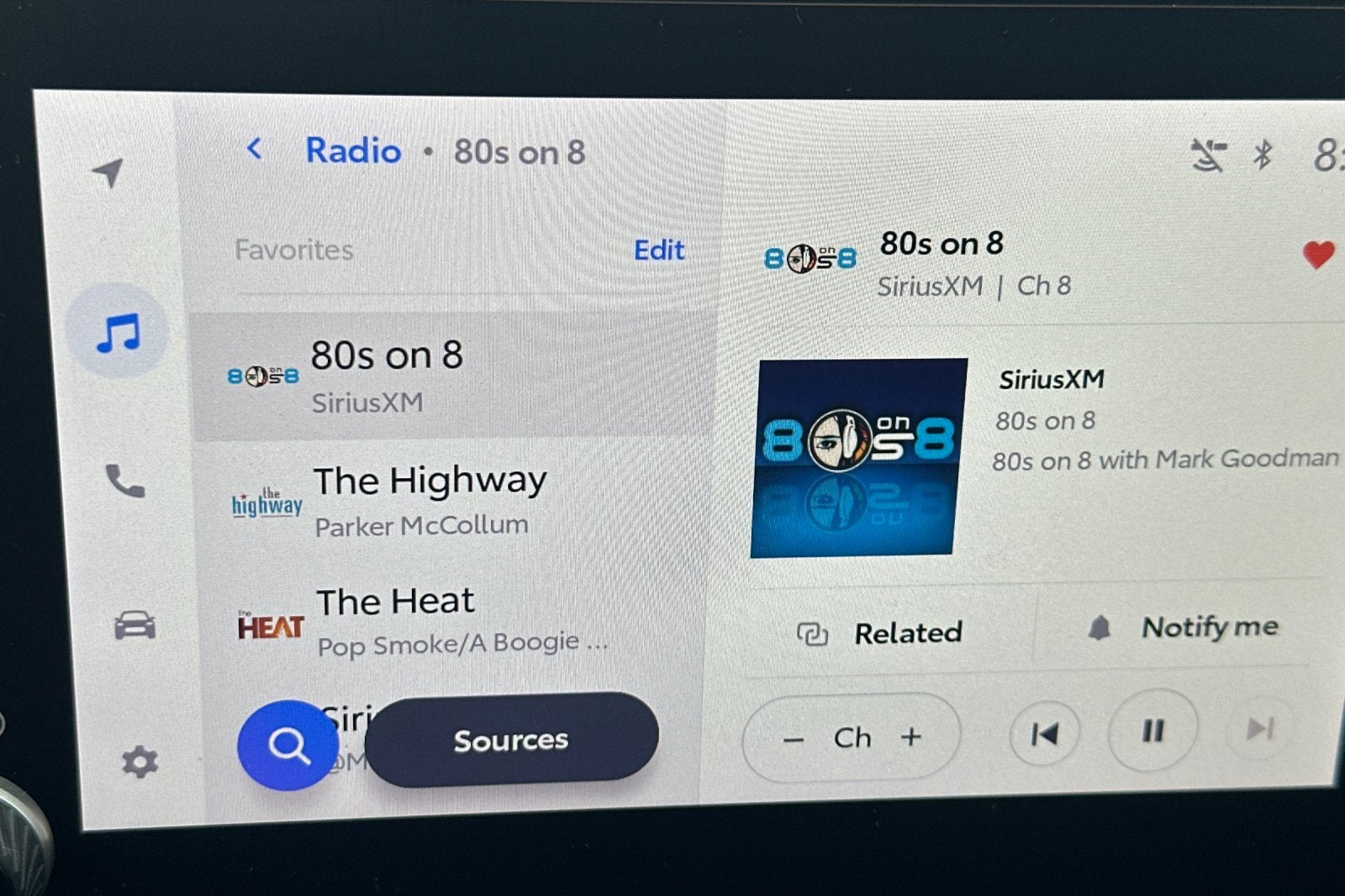Switch to the phone tab
1345x896 pixels.
click(124, 482)
